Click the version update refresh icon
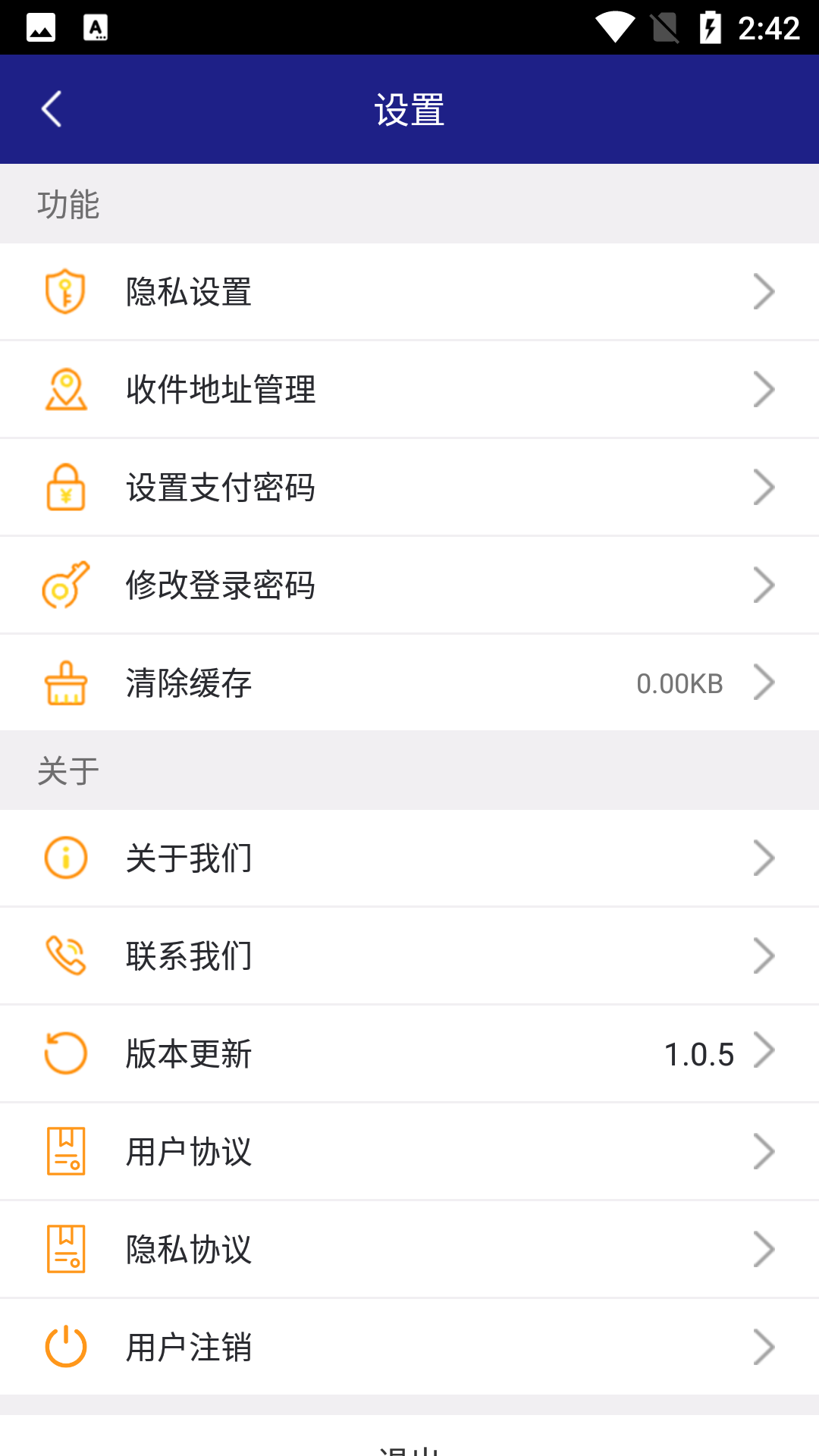Image resolution: width=819 pixels, height=1456 pixels. (x=65, y=1053)
